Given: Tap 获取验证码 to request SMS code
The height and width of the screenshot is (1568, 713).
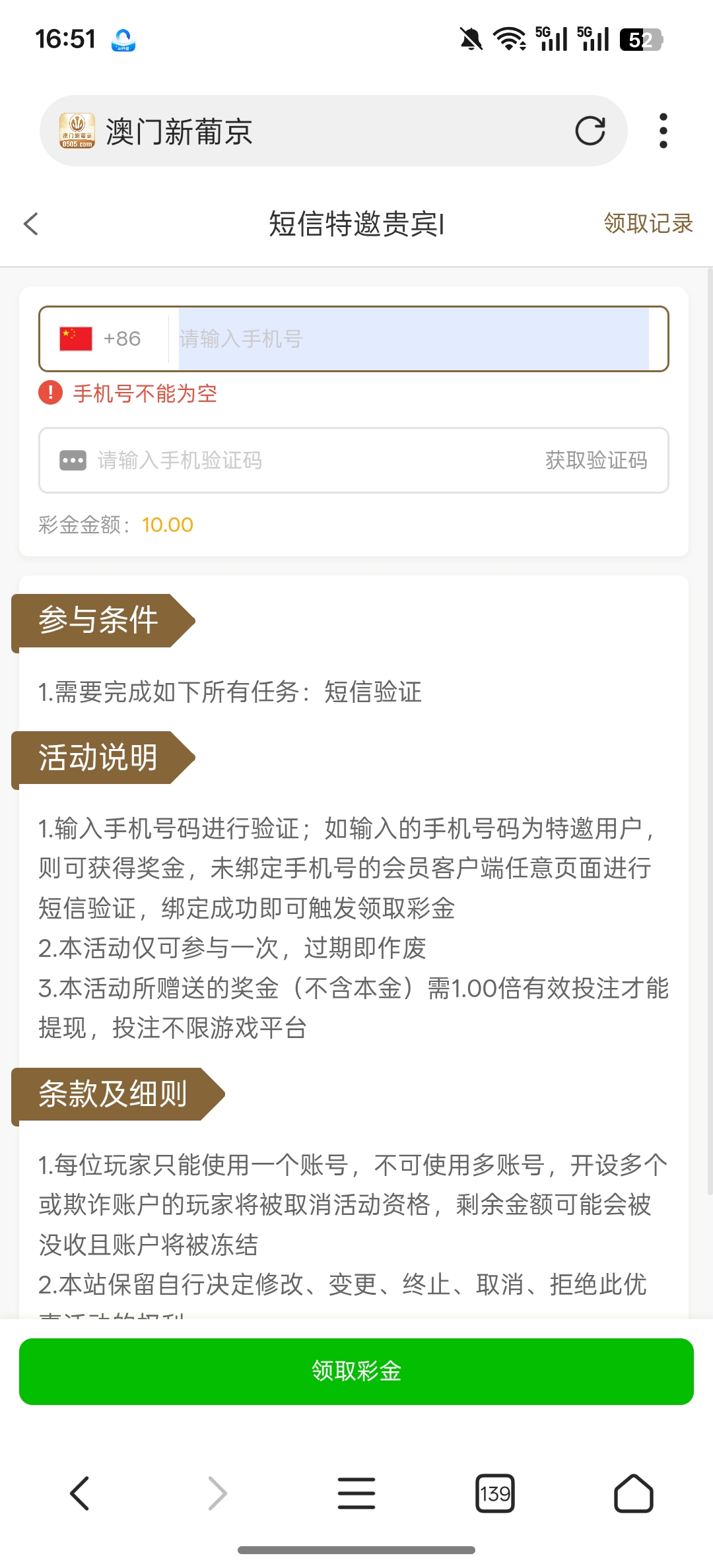Looking at the screenshot, I should click(593, 460).
